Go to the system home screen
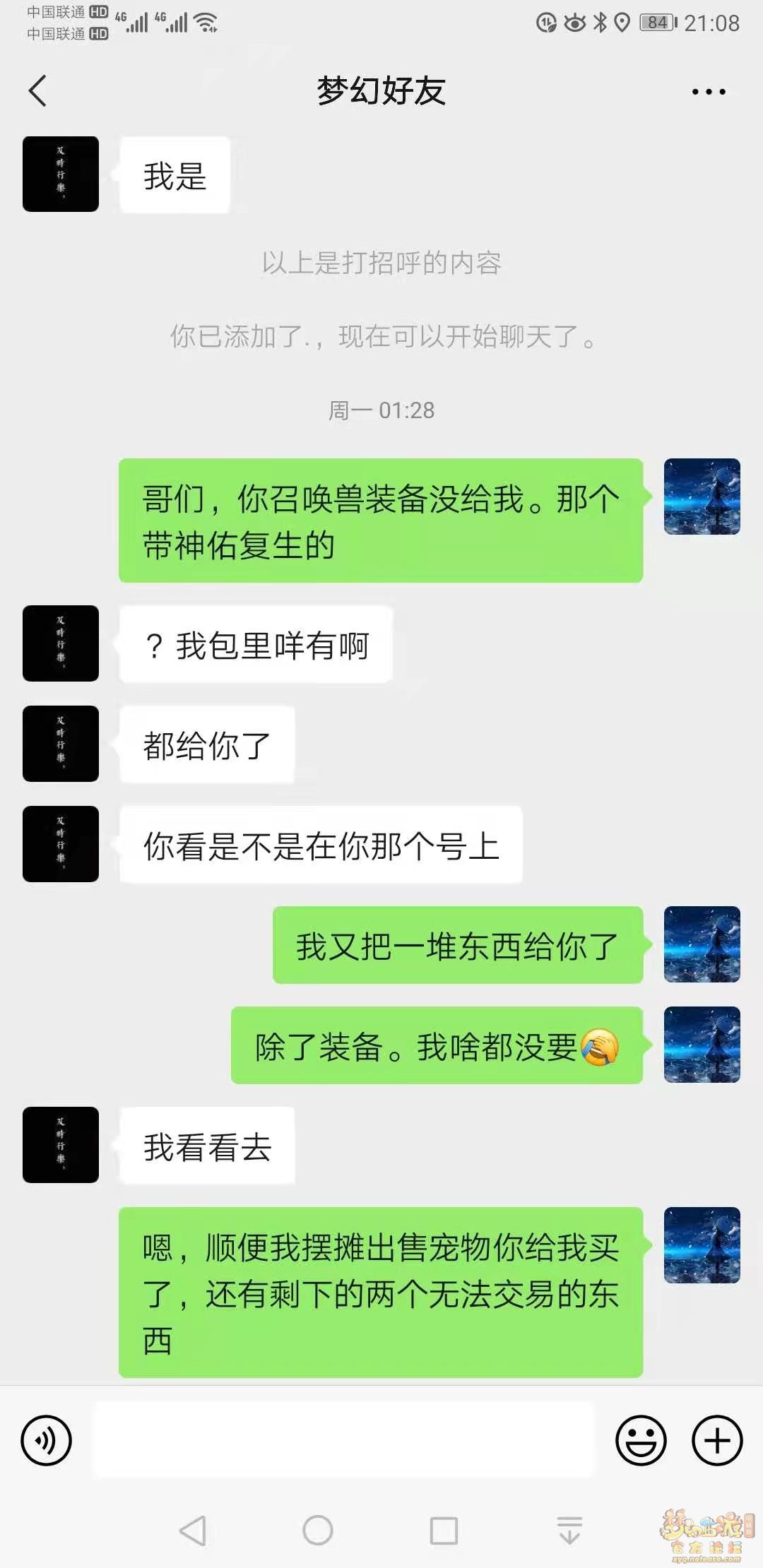763x1568 pixels. tap(318, 1531)
